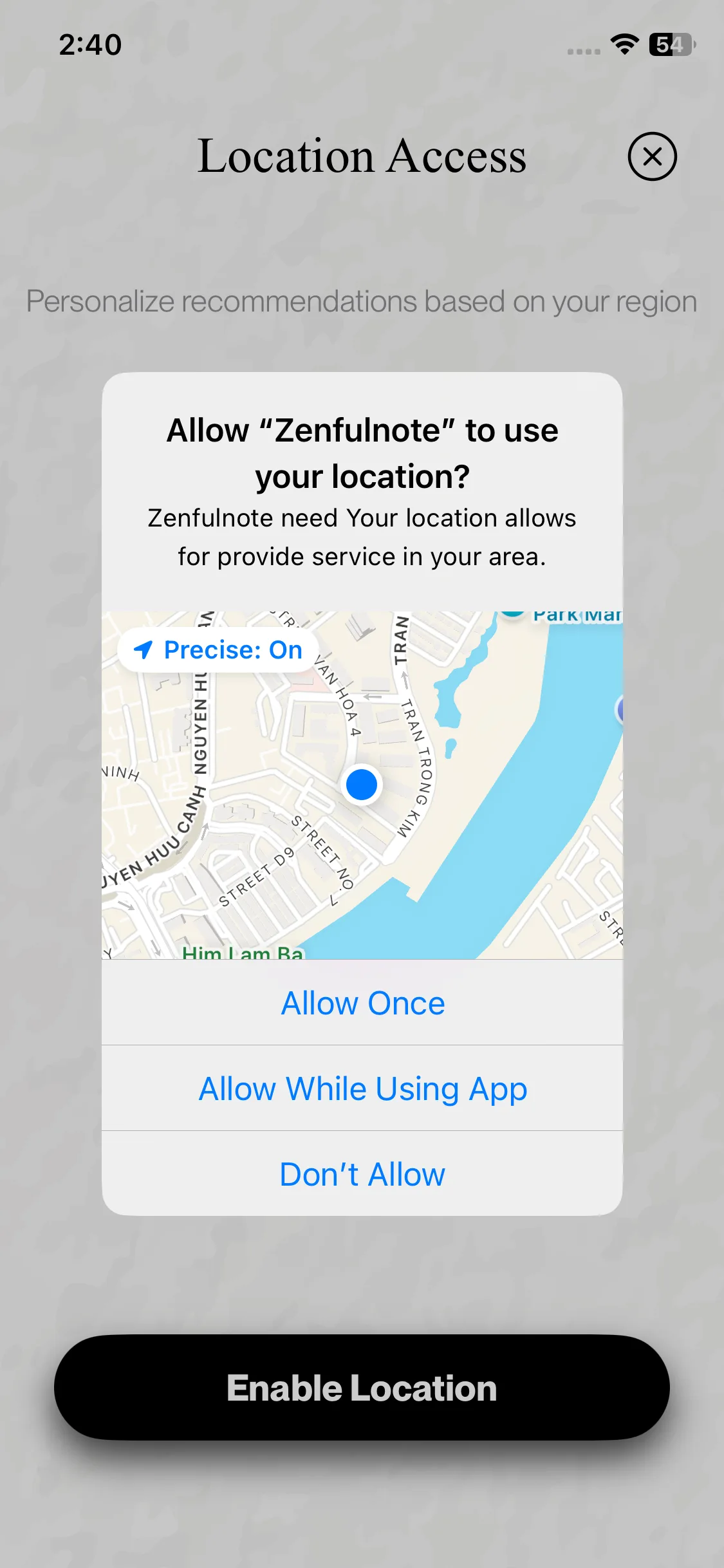Image resolution: width=724 pixels, height=1568 pixels.
Task: Select Allow While Using App
Action: [362, 1088]
